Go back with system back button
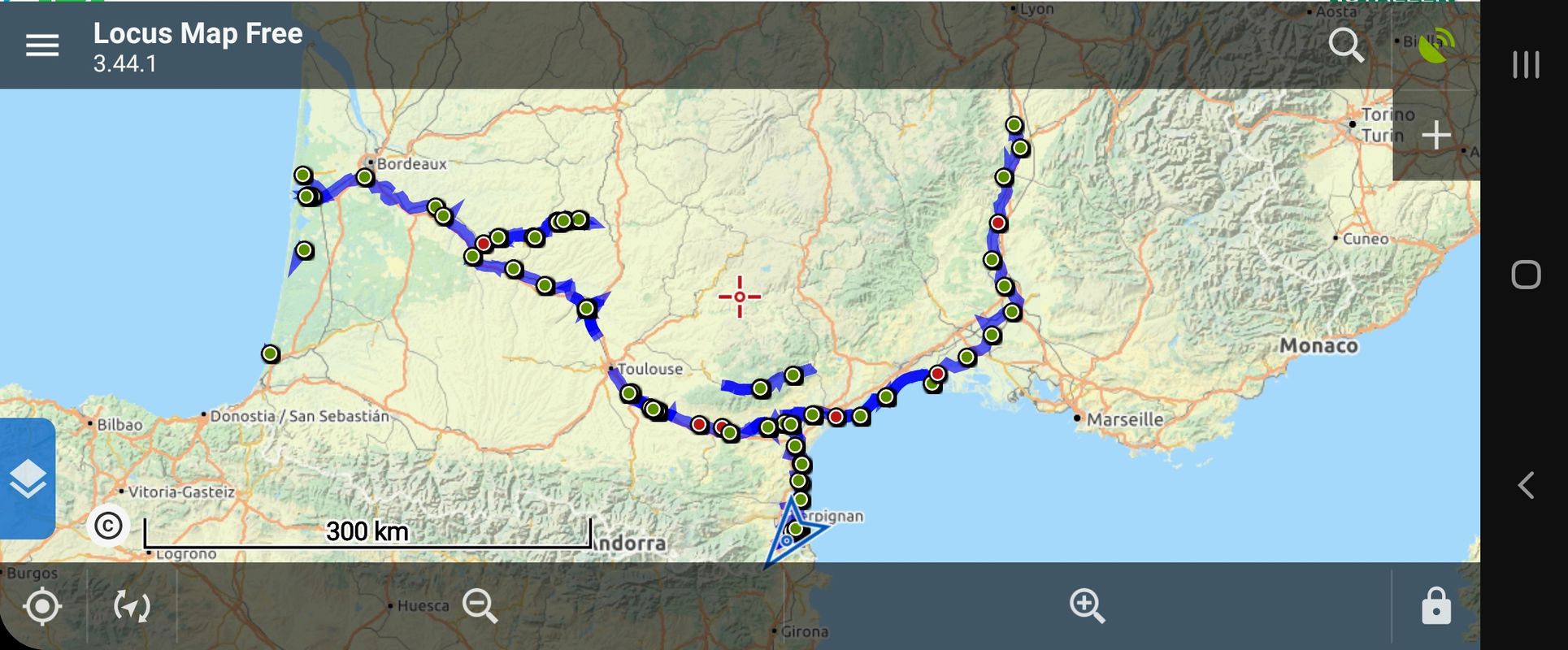 pyautogui.click(x=1526, y=485)
